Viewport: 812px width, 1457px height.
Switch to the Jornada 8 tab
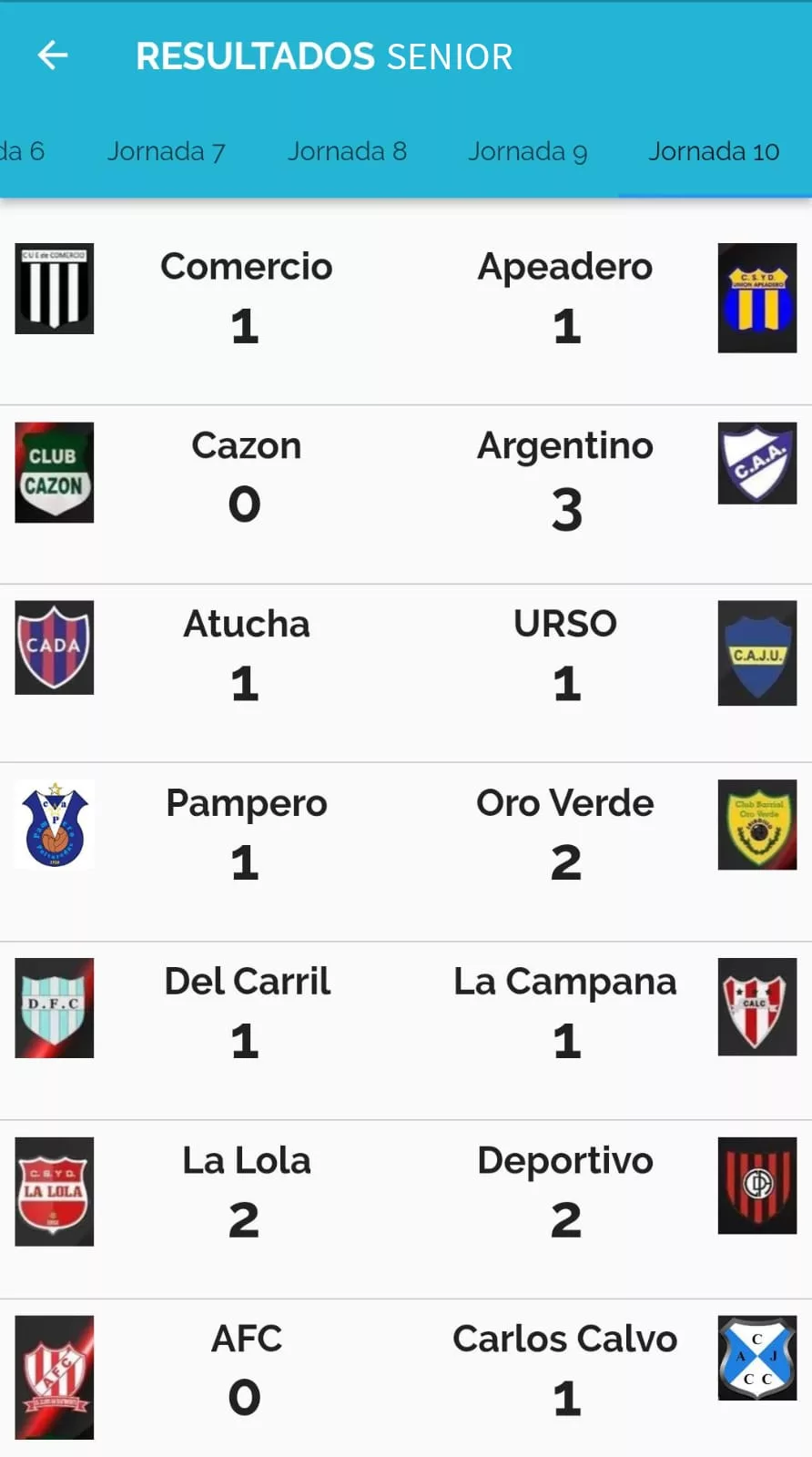pyautogui.click(x=347, y=151)
